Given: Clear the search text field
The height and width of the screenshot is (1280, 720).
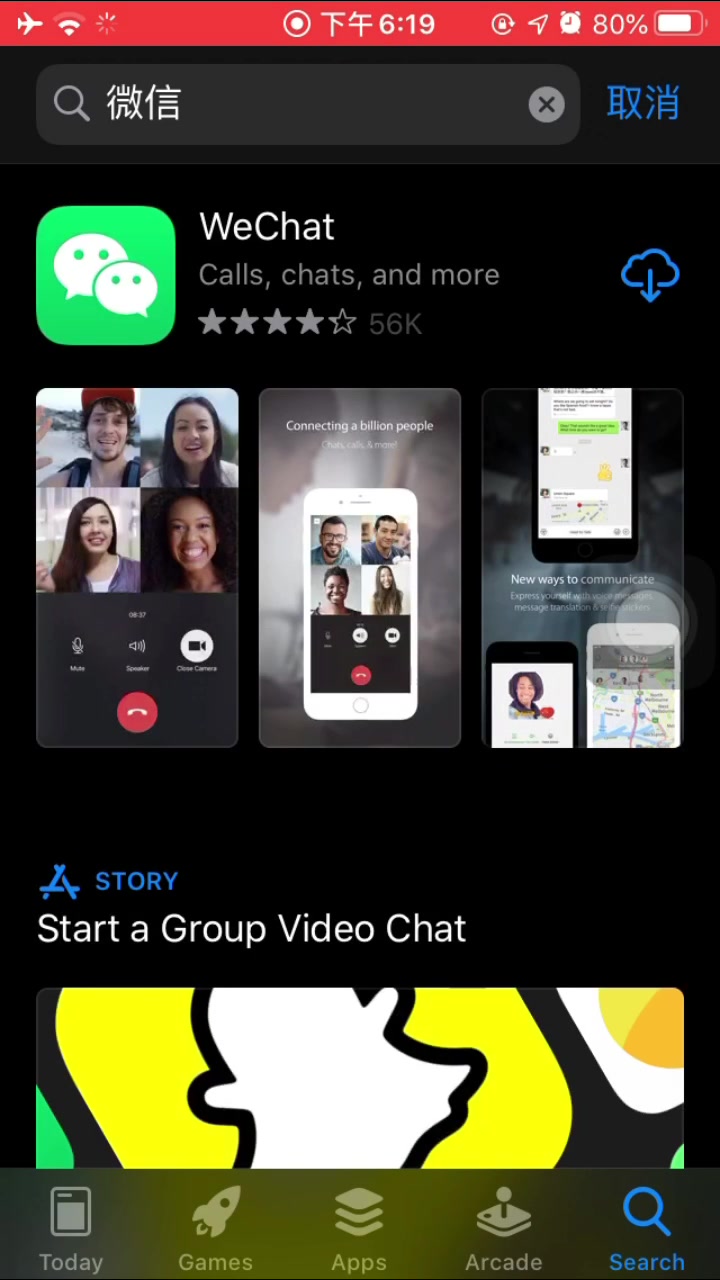Looking at the screenshot, I should tap(546, 104).
